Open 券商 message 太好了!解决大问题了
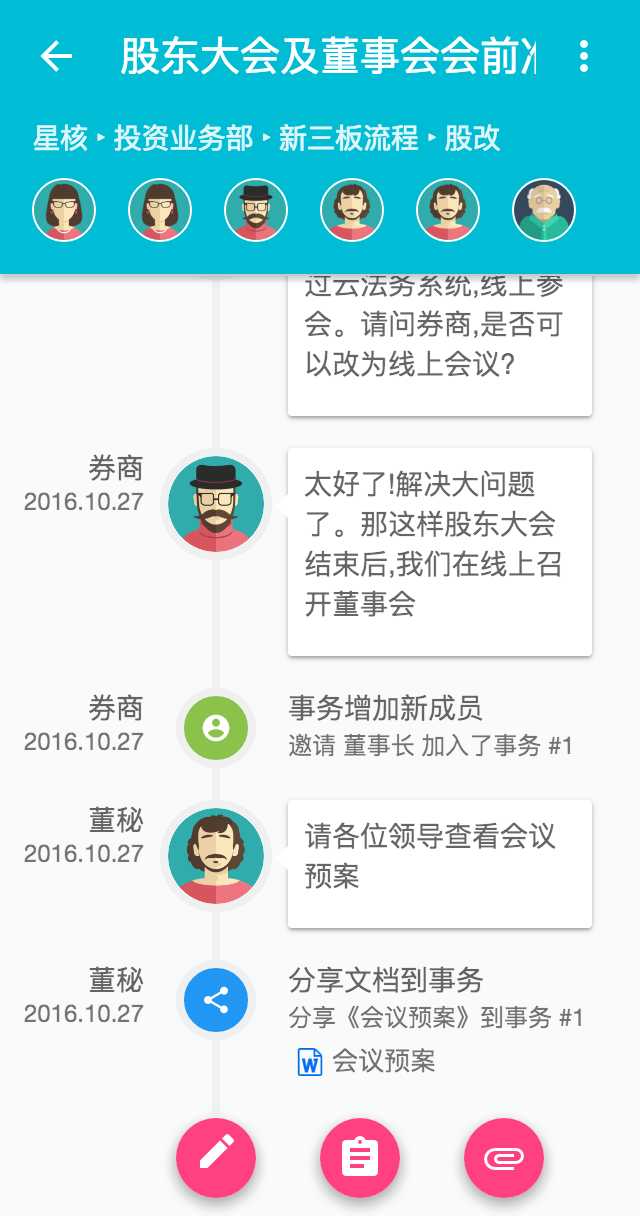Screen dimensions: 640x1216 click(440, 552)
